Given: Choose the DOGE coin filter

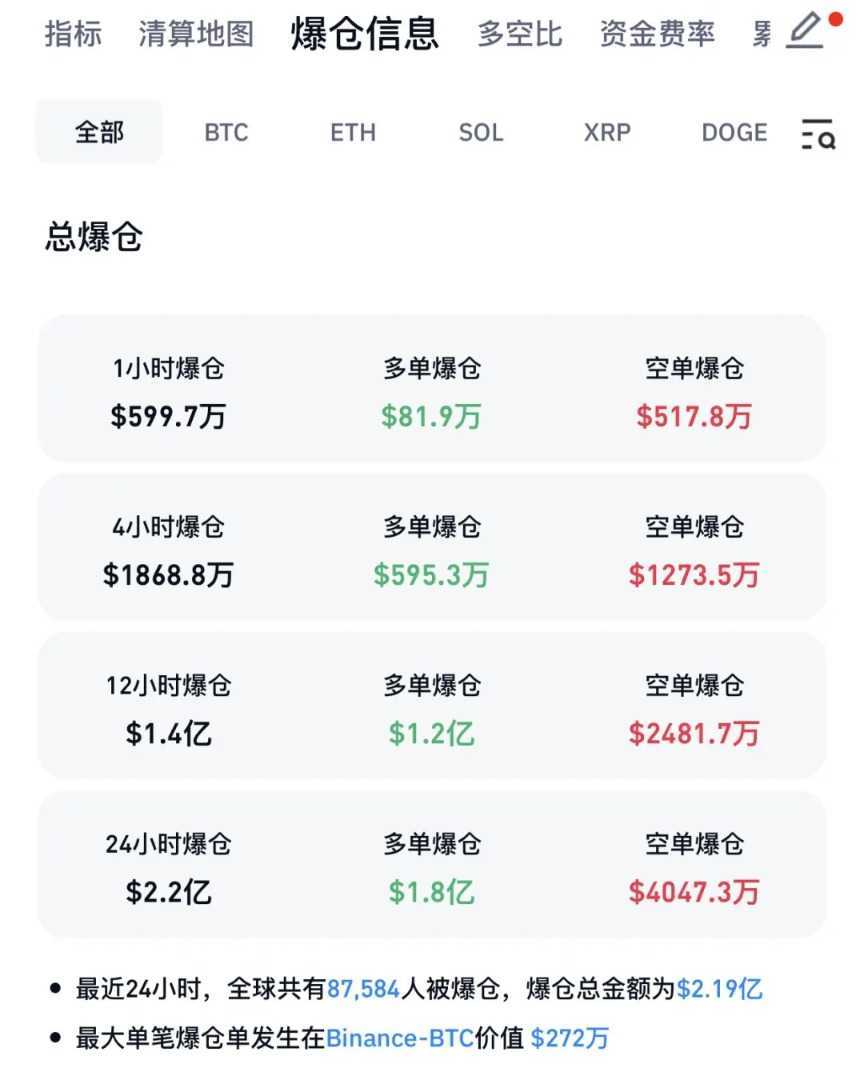Looking at the screenshot, I should 734,133.
